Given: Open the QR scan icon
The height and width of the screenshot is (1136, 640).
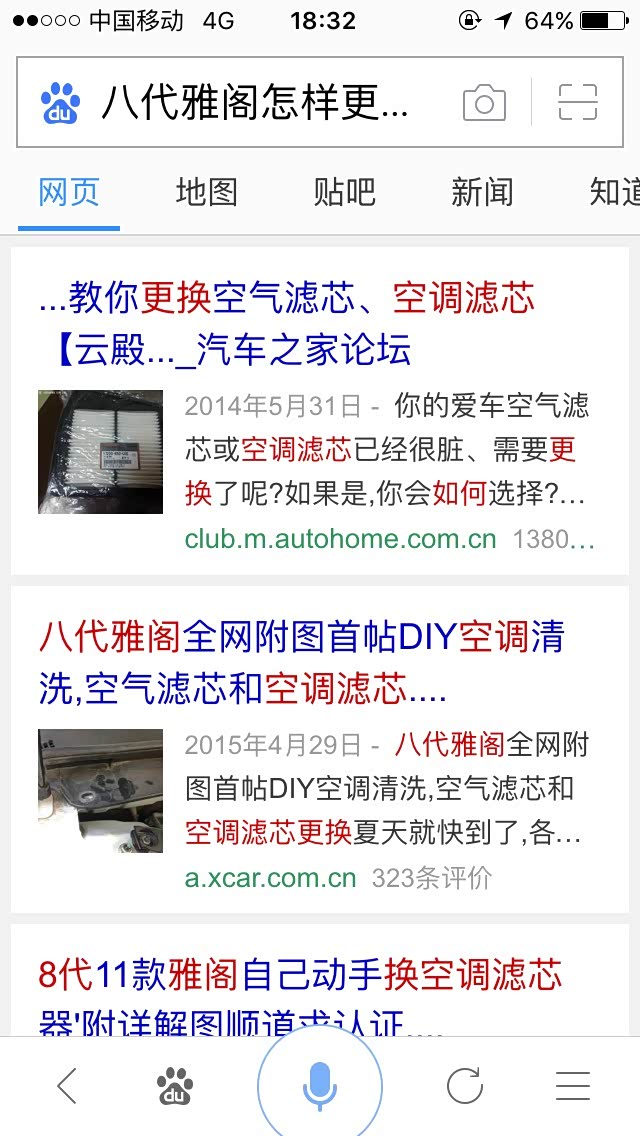Looking at the screenshot, I should pos(577,103).
